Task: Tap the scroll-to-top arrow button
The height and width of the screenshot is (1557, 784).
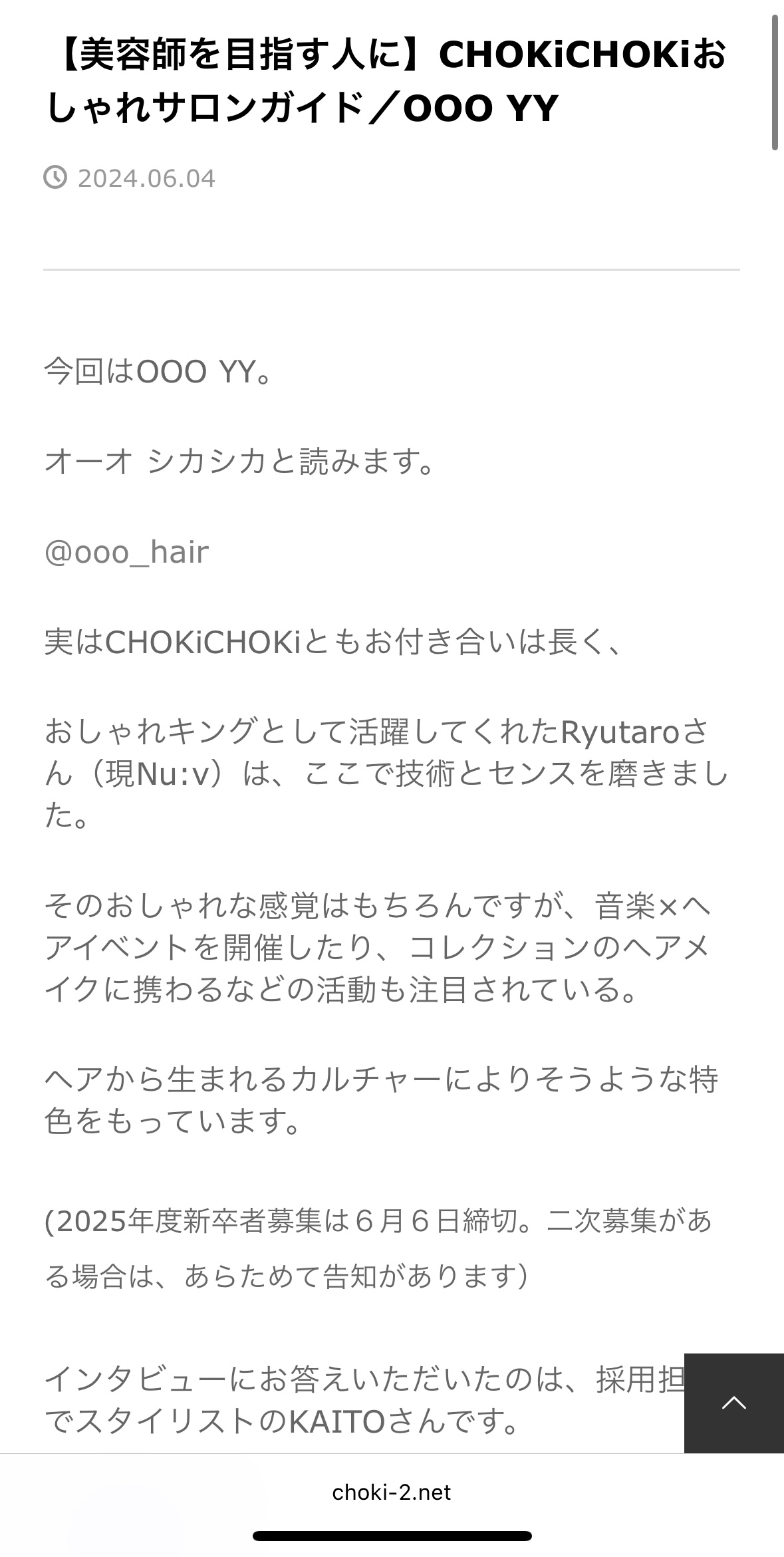Action: pyautogui.click(x=734, y=1403)
